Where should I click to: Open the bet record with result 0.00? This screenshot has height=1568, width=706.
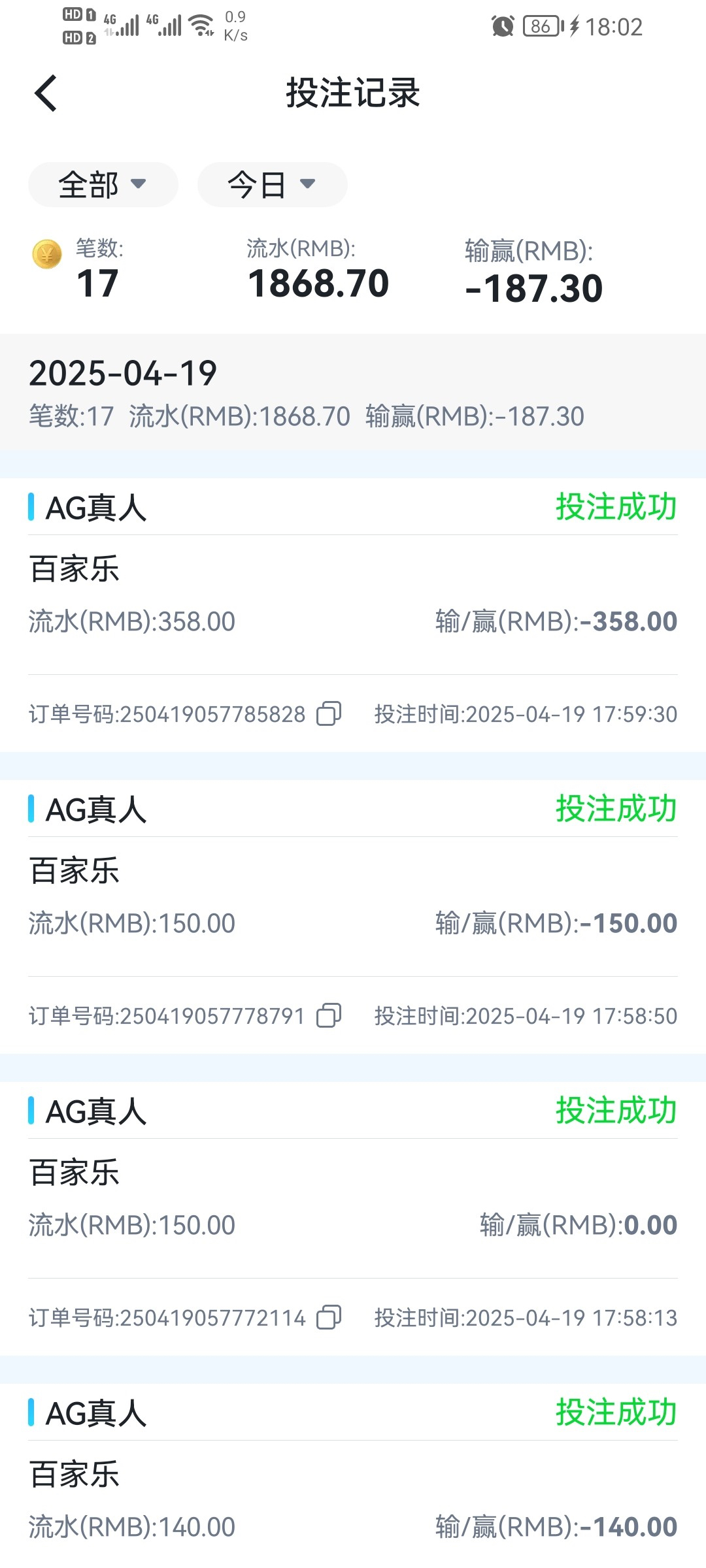(x=353, y=1218)
